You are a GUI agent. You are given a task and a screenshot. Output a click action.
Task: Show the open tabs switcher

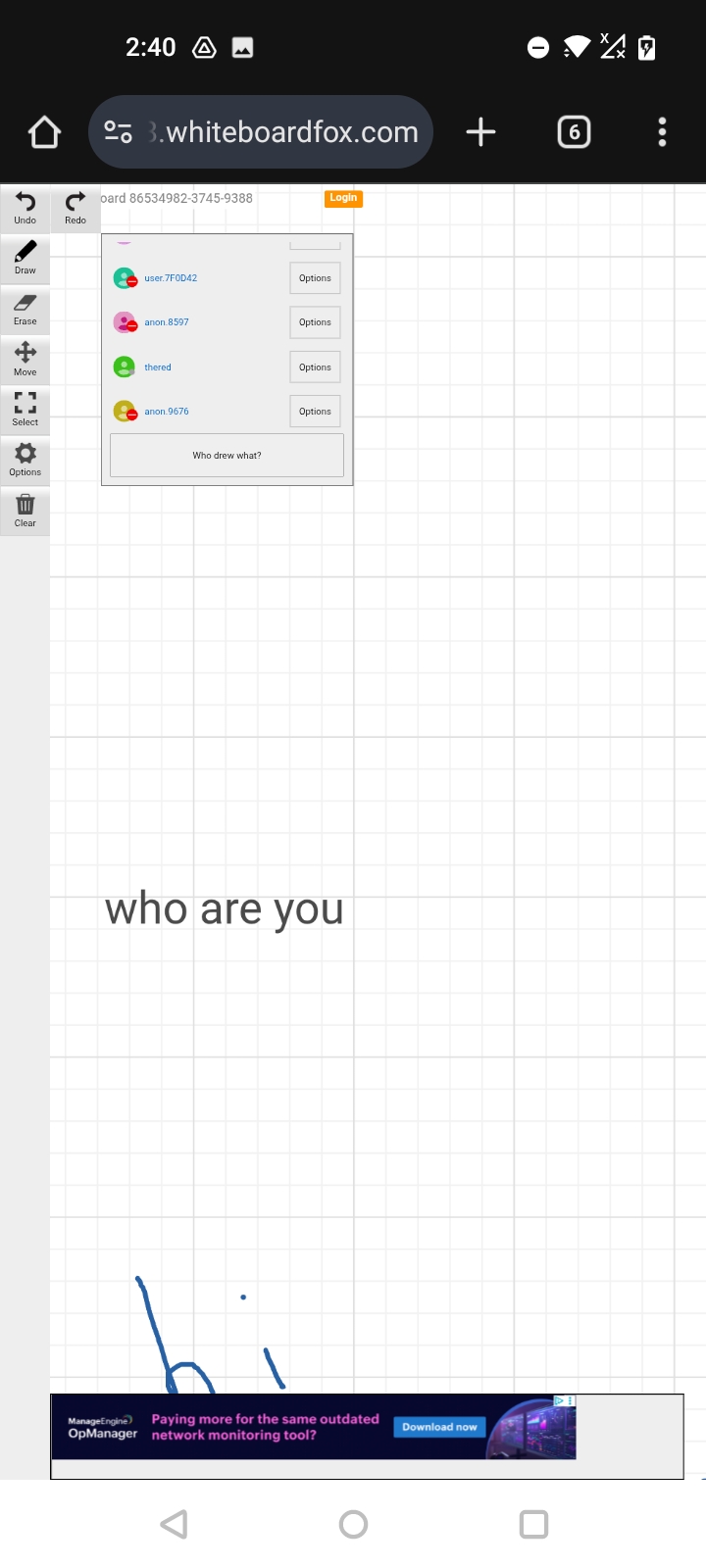[574, 132]
